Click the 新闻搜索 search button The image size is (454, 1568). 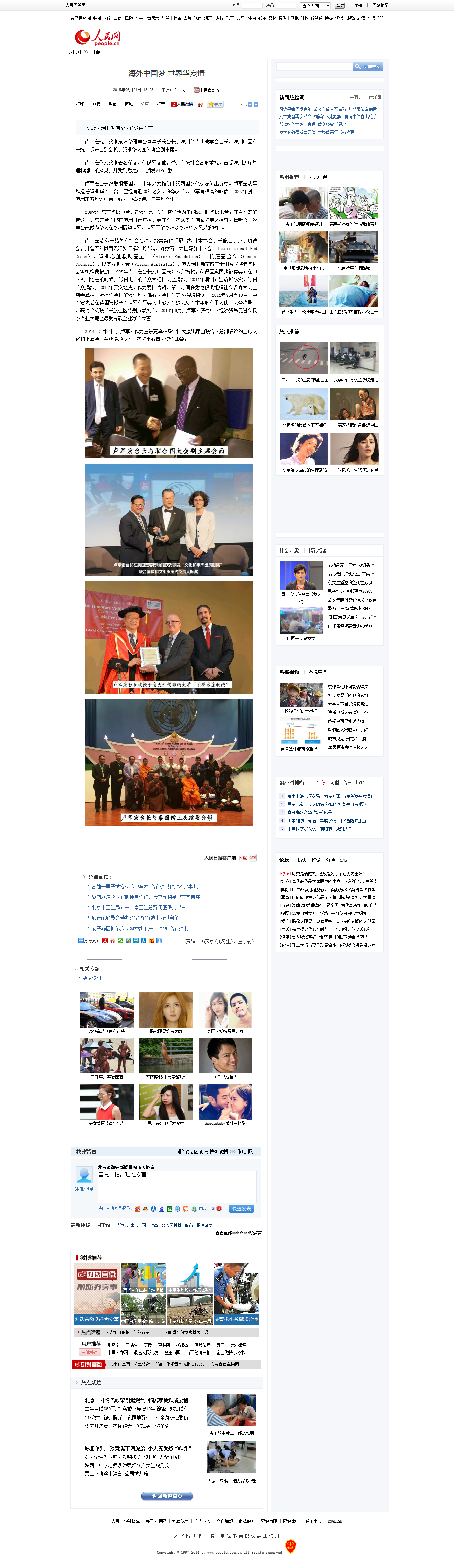point(368,66)
